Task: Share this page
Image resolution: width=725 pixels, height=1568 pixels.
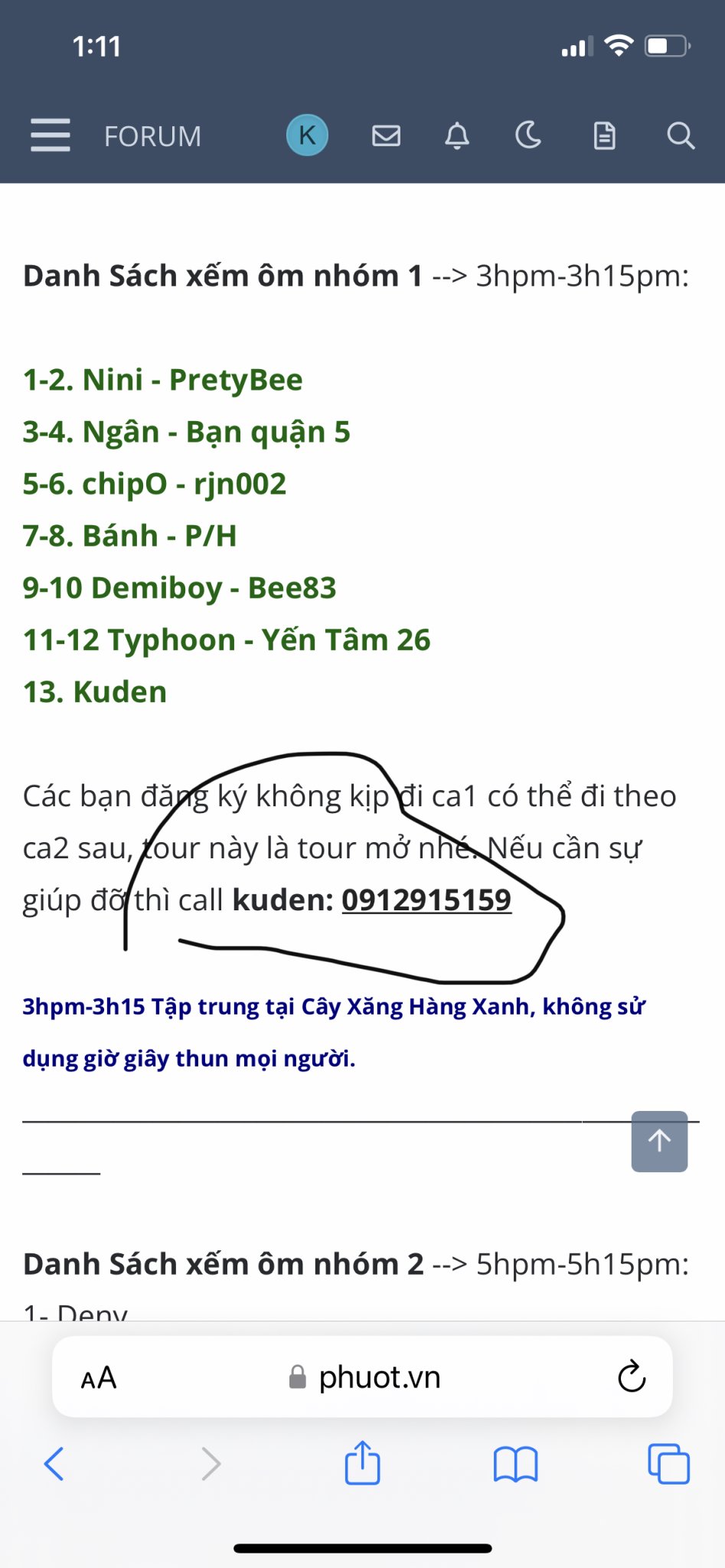Action: tap(362, 1462)
